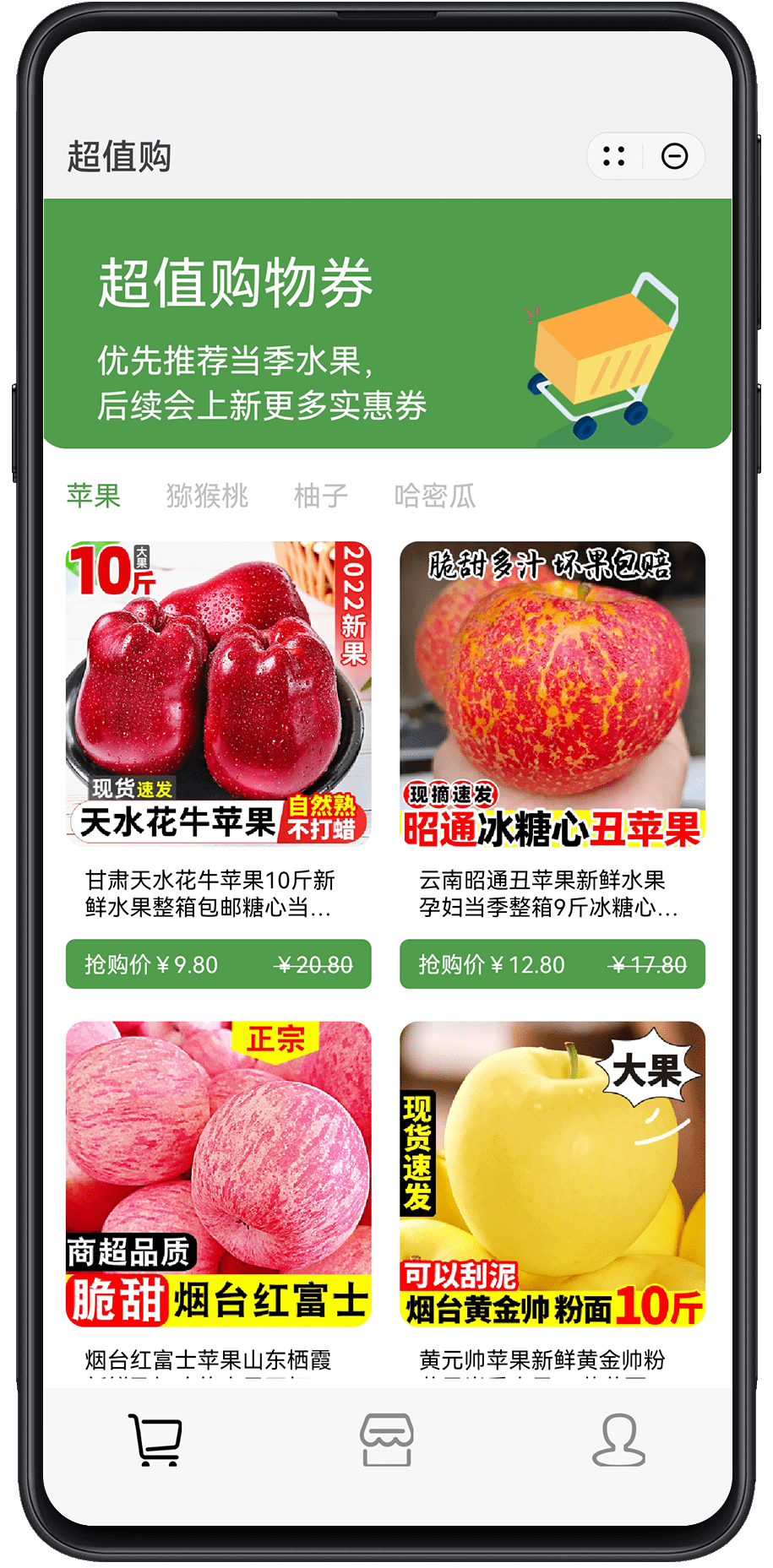Screen dimensions: 773x1568
Task: Open the profile tab
Action: (x=618, y=1440)
